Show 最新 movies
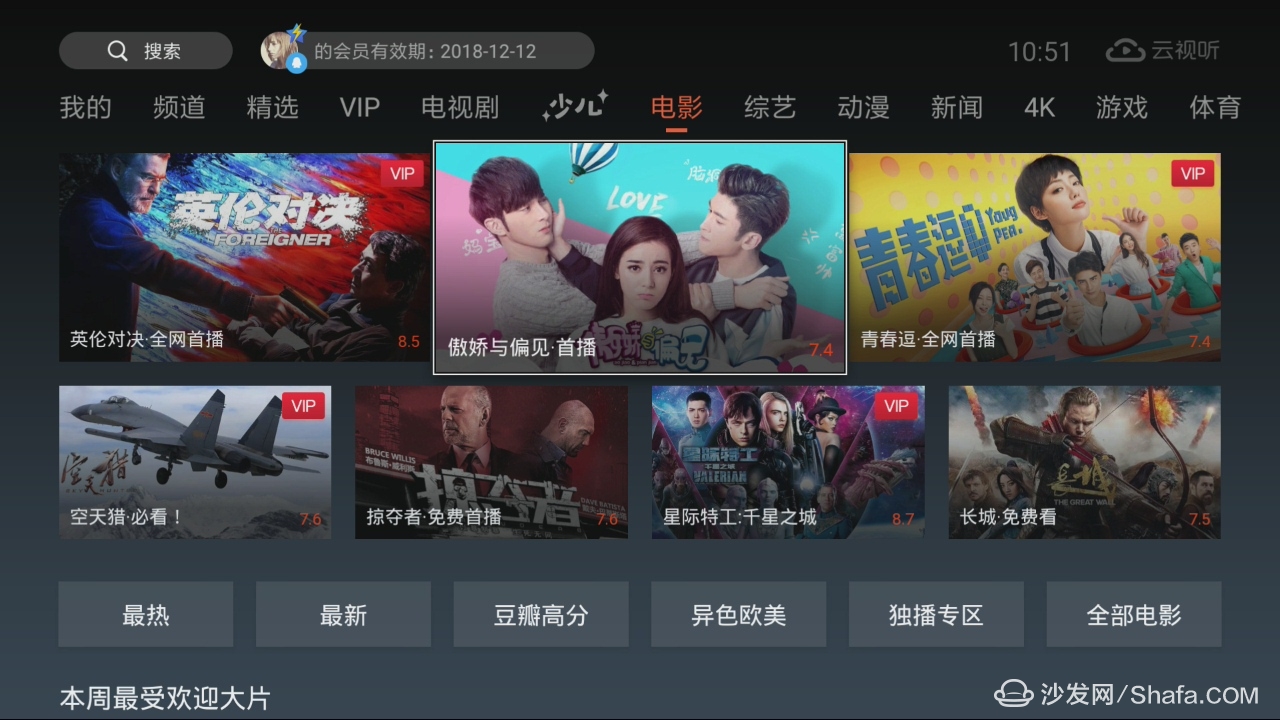The height and width of the screenshot is (720, 1280). tap(343, 615)
